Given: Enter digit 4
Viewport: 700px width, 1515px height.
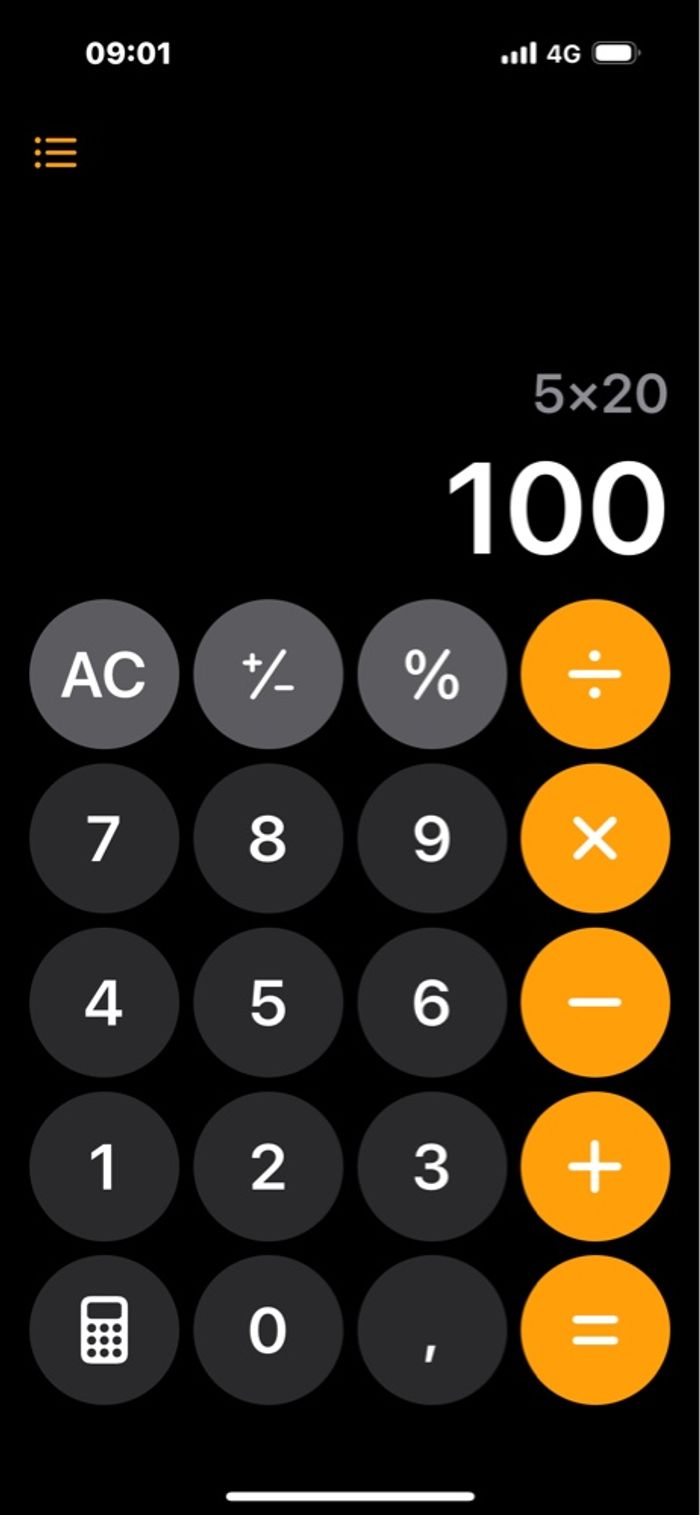Looking at the screenshot, I should (104, 1002).
